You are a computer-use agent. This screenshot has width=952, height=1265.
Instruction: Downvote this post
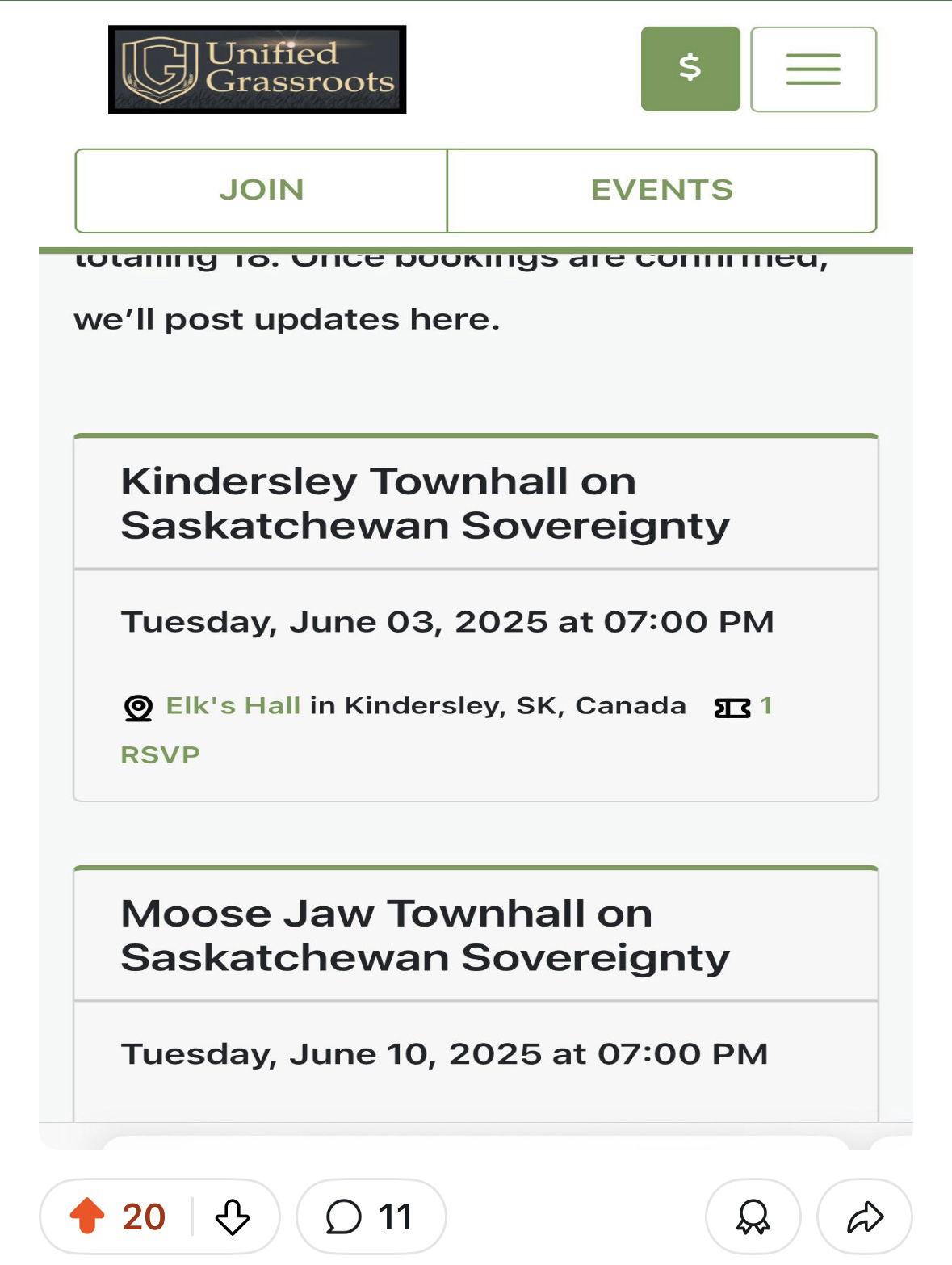(233, 1217)
